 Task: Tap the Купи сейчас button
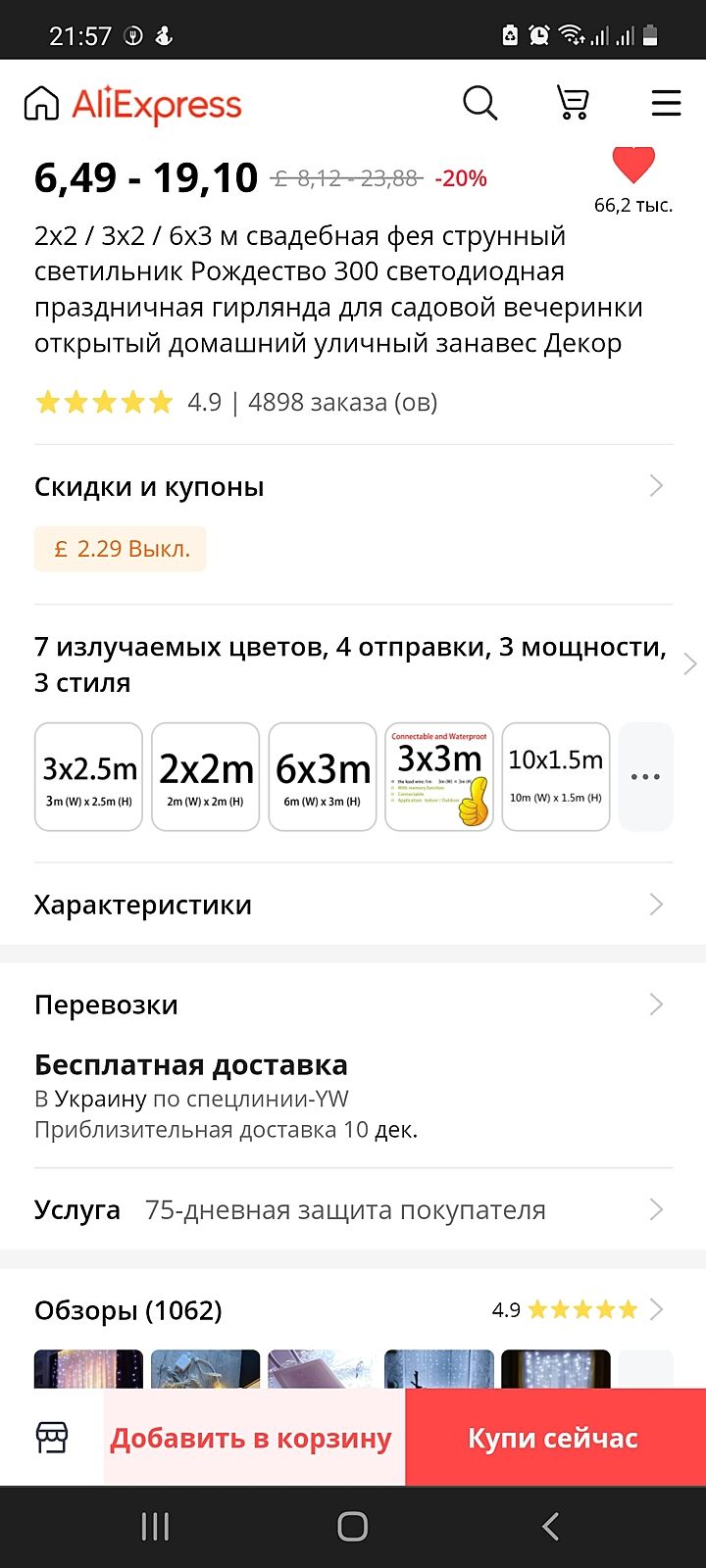(x=554, y=1438)
